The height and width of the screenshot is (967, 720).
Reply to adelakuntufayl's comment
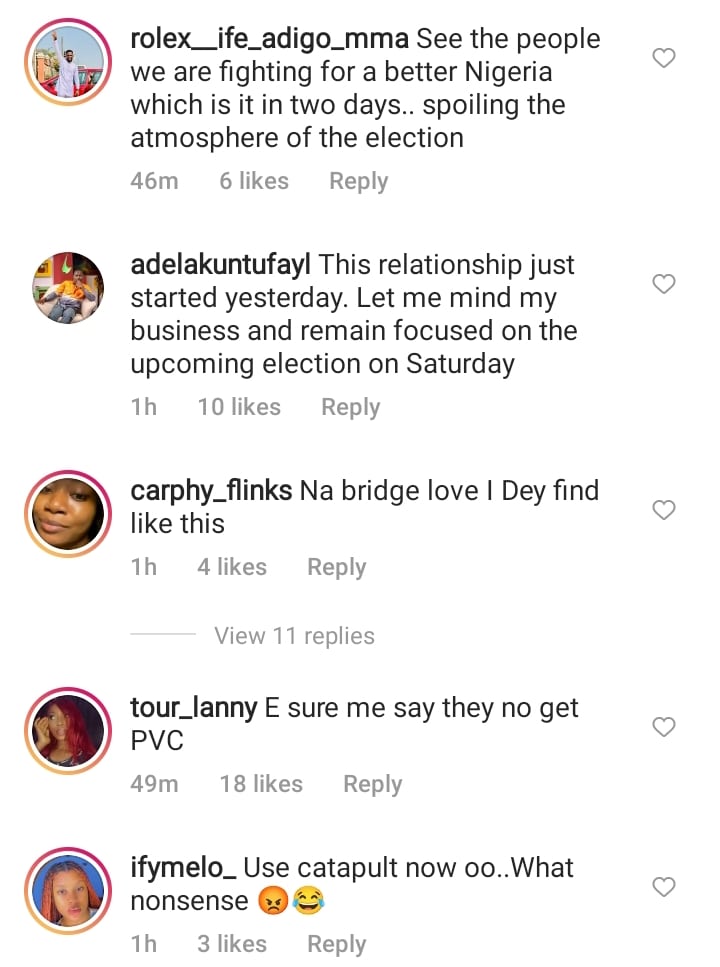tap(350, 407)
